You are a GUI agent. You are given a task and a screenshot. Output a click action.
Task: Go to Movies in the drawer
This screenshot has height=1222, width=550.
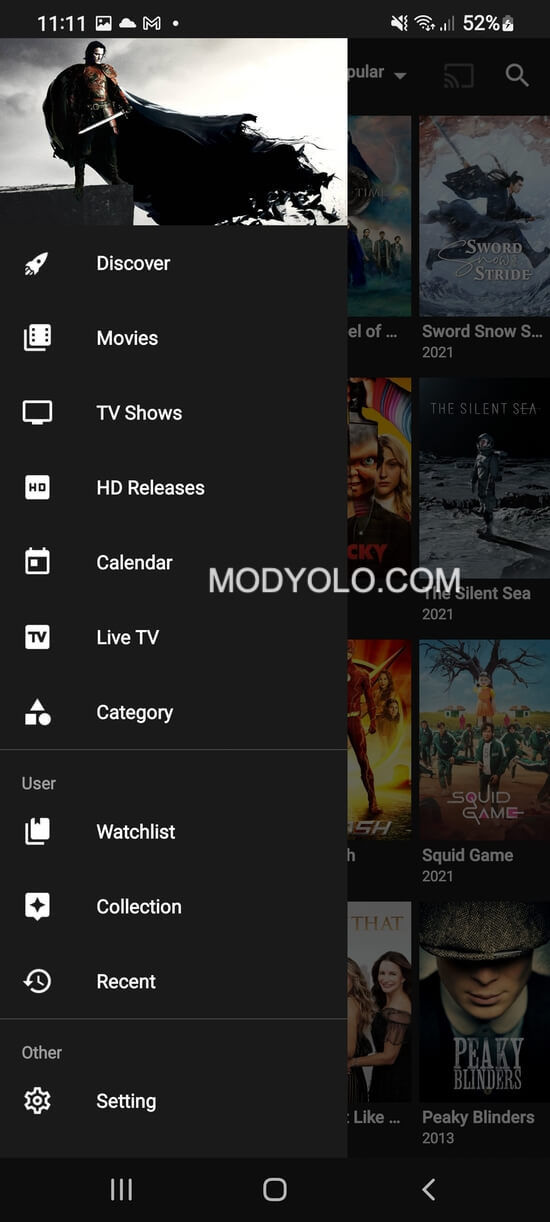[x=174, y=338]
